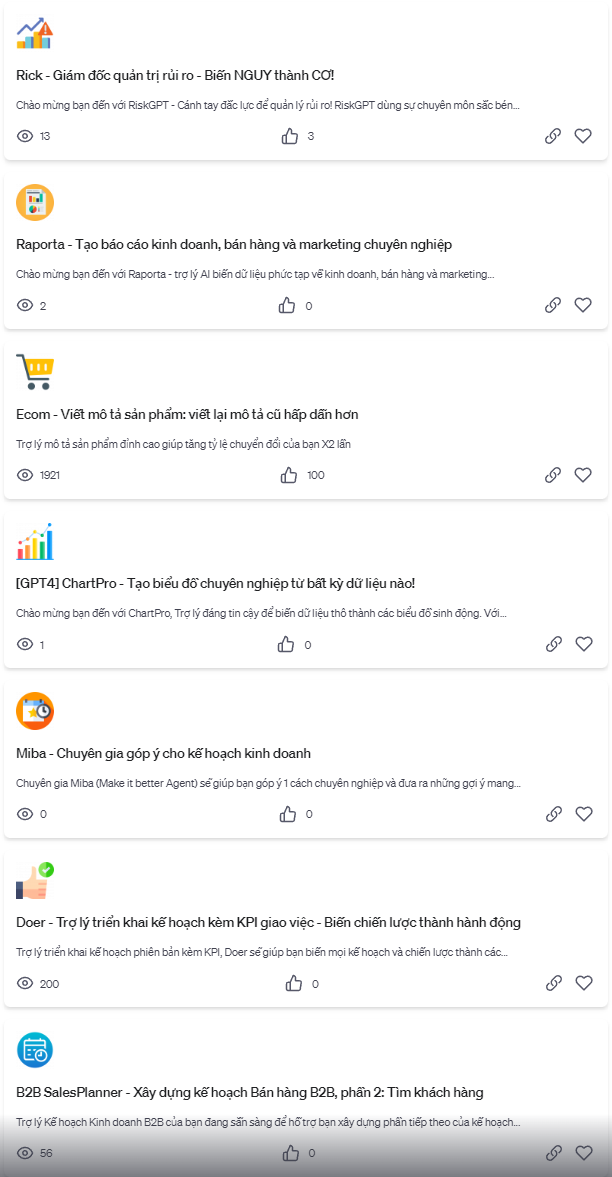The height and width of the screenshot is (1177, 612).
Task: Open Doer KPI plan assistant card
Action: point(268,922)
